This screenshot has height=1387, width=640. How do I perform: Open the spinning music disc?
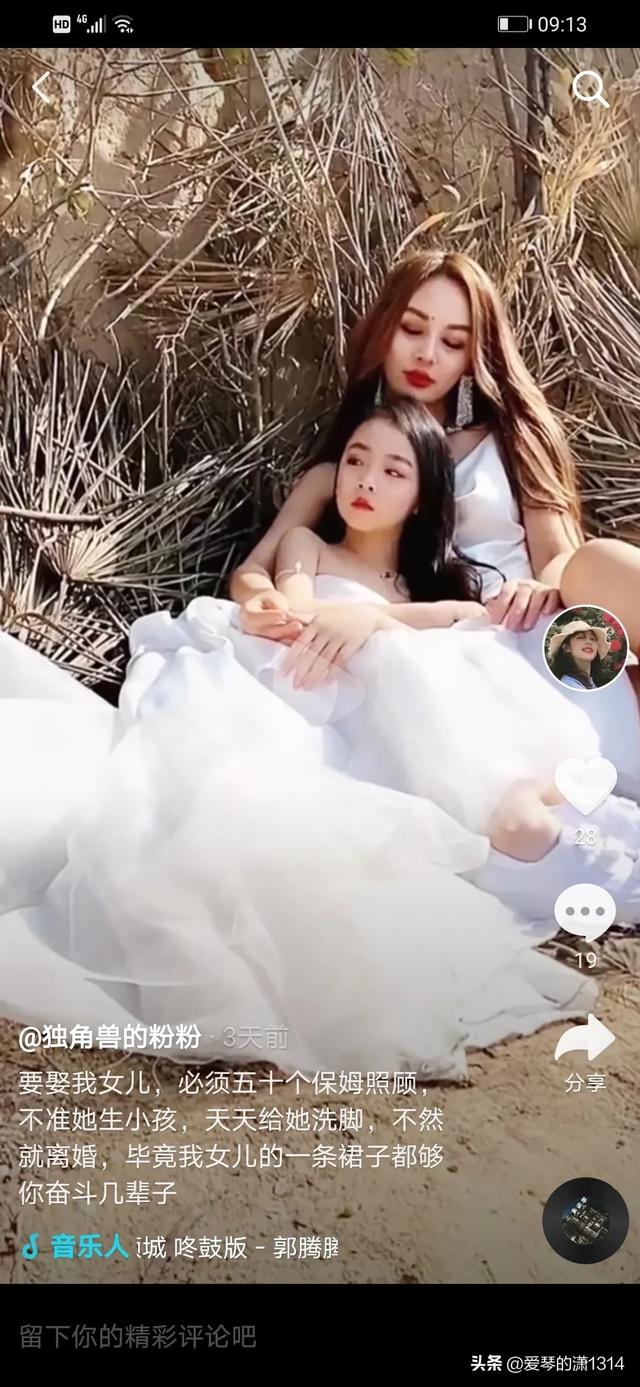tap(585, 1221)
